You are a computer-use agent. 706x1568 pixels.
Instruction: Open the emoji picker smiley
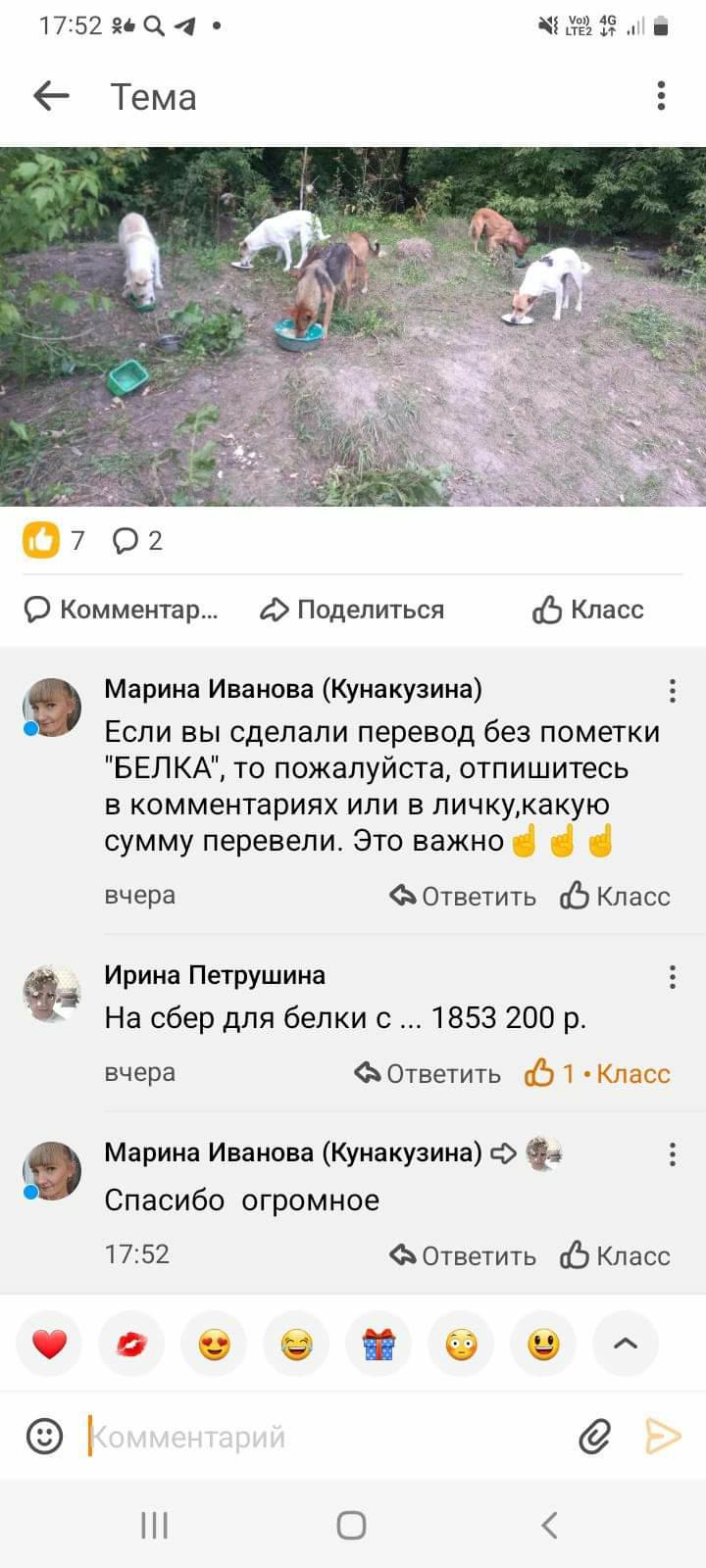click(44, 1437)
